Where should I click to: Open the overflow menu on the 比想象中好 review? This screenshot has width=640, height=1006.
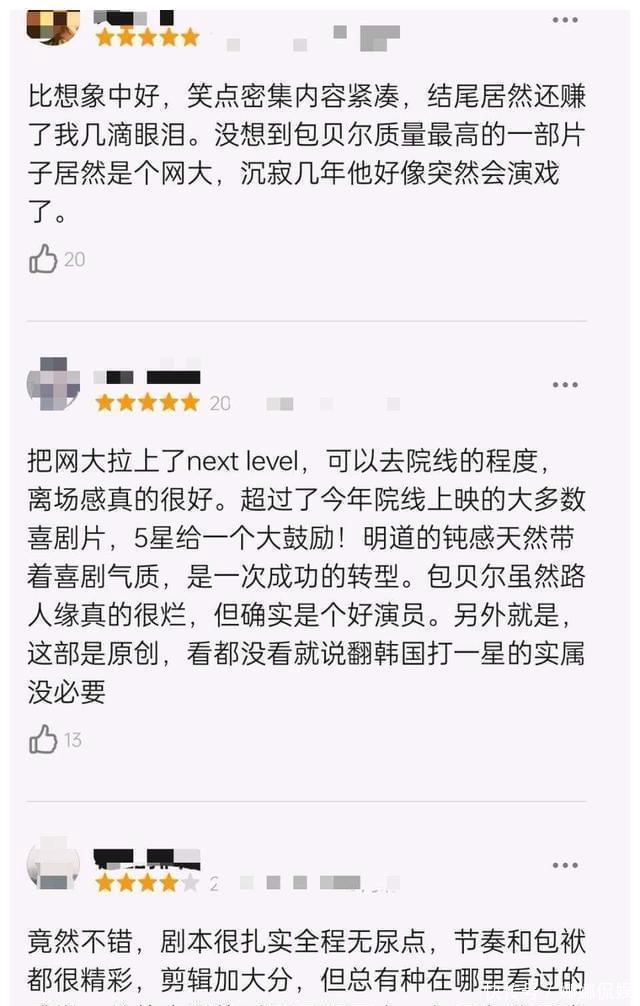pyautogui.click(x=565, y=20)
